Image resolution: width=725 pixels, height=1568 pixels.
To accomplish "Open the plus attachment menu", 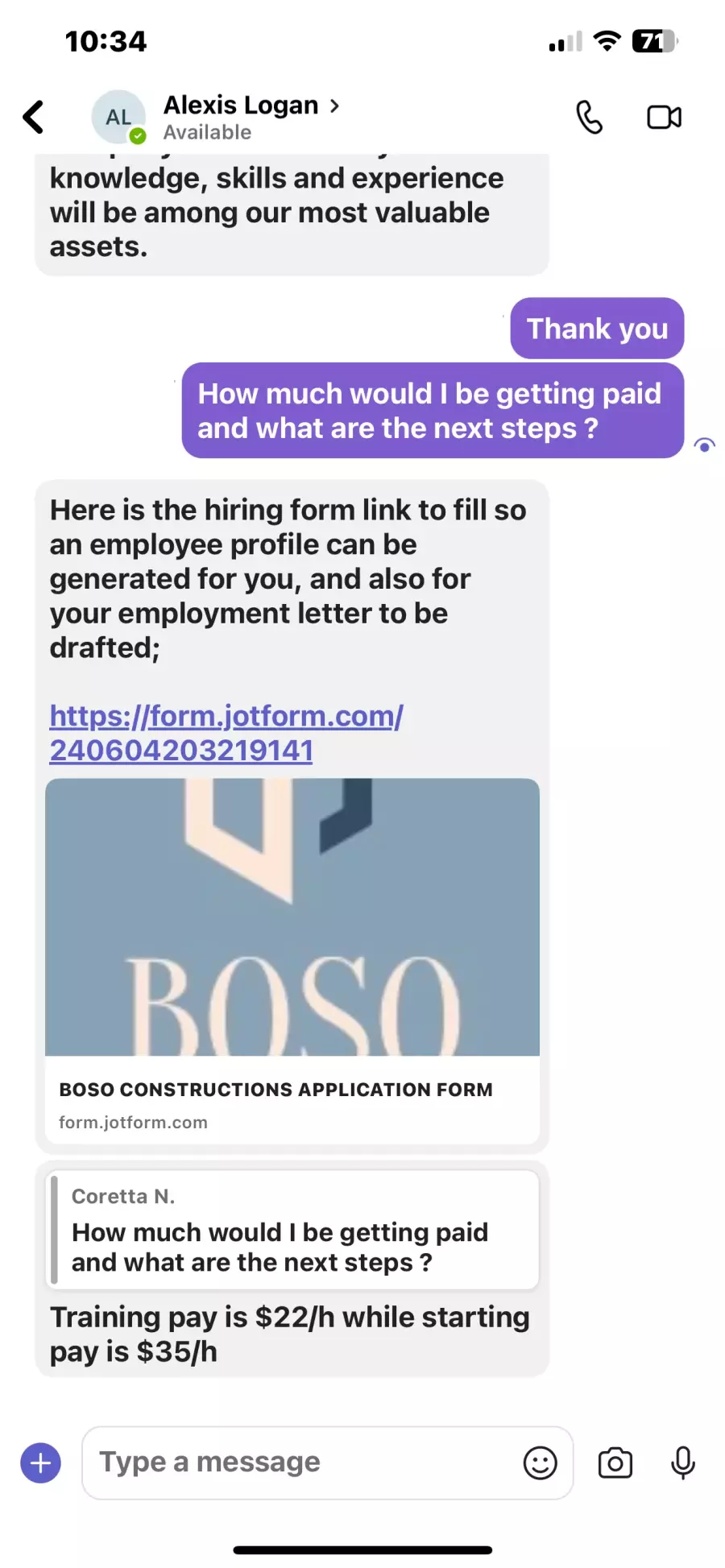I will (41, 1463).
